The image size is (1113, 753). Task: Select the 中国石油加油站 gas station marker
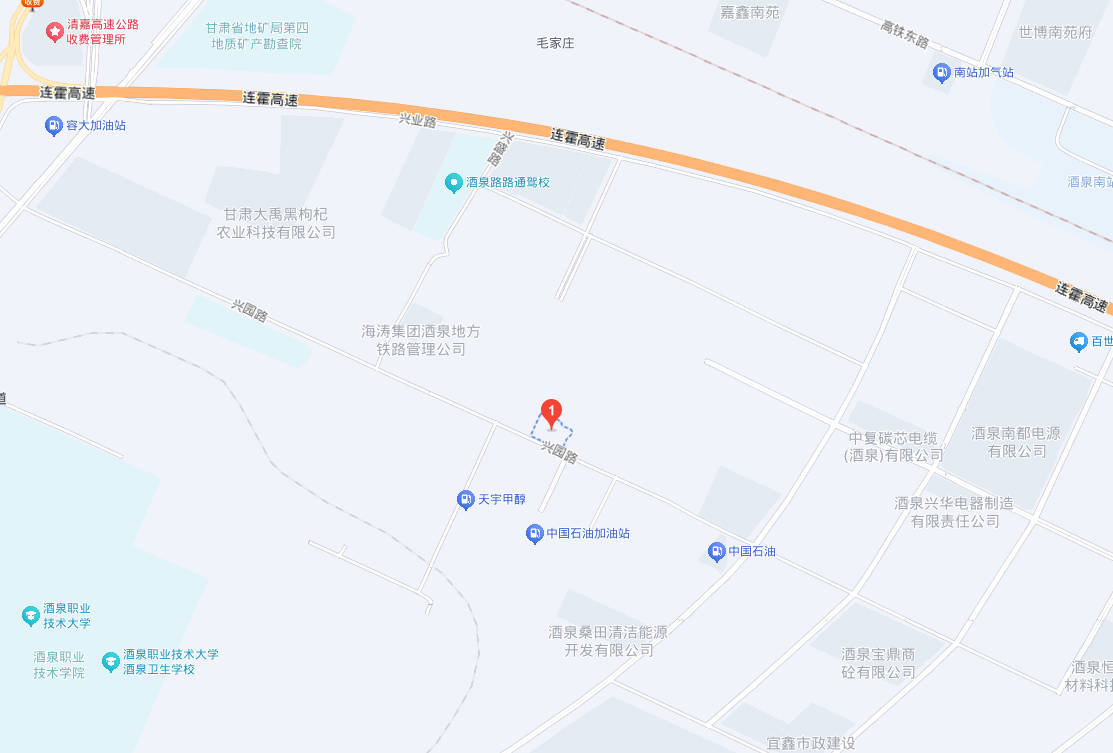pyautogui.click(x=534, y=534)
